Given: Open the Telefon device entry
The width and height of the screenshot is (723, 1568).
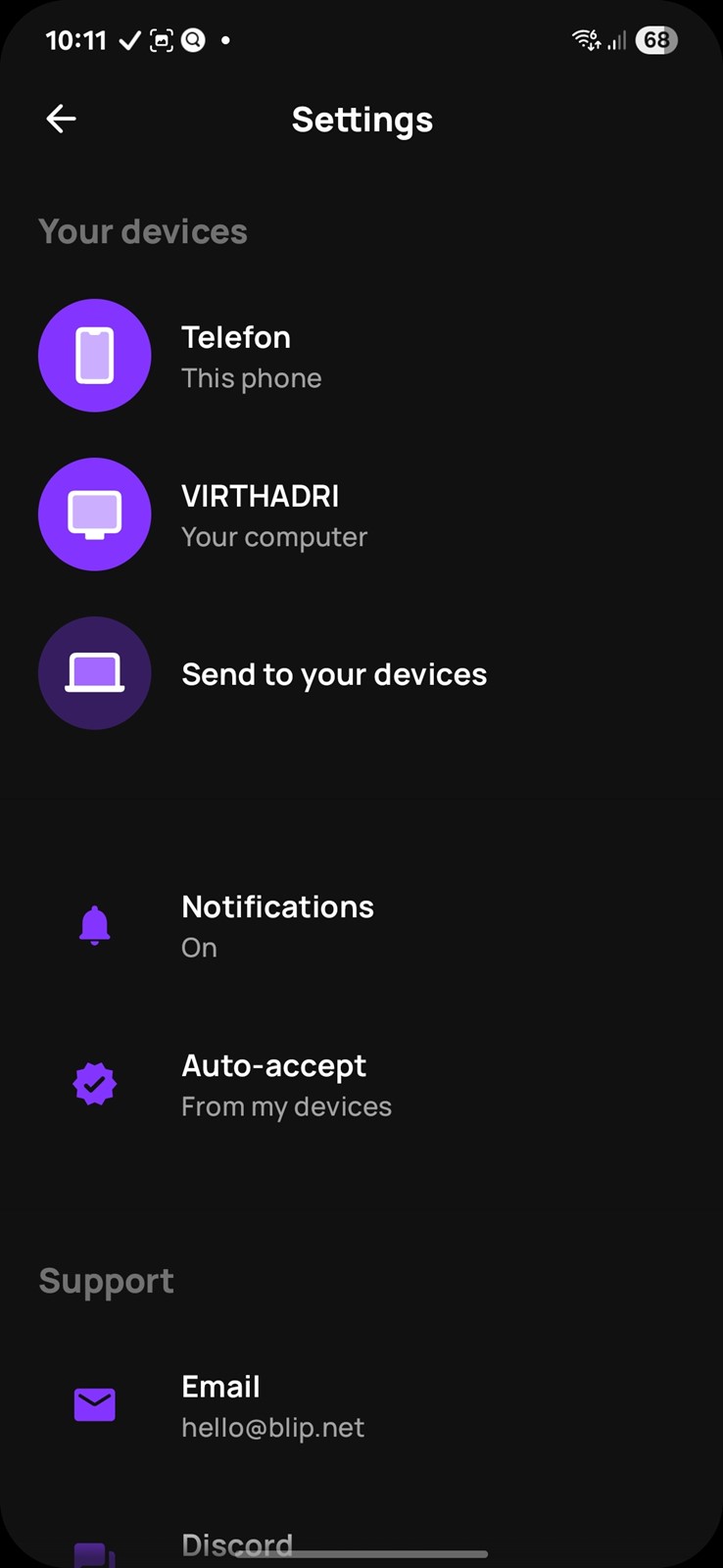Looking at the screenshot, I should tap(235, 356).
